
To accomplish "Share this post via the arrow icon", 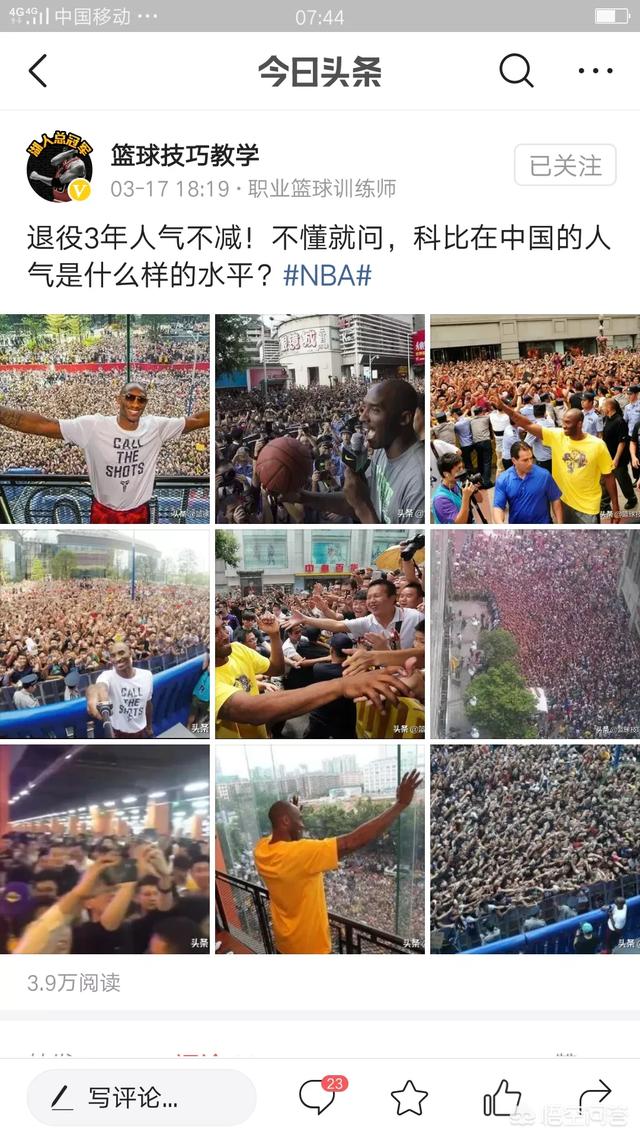I will click(594, 1097).
